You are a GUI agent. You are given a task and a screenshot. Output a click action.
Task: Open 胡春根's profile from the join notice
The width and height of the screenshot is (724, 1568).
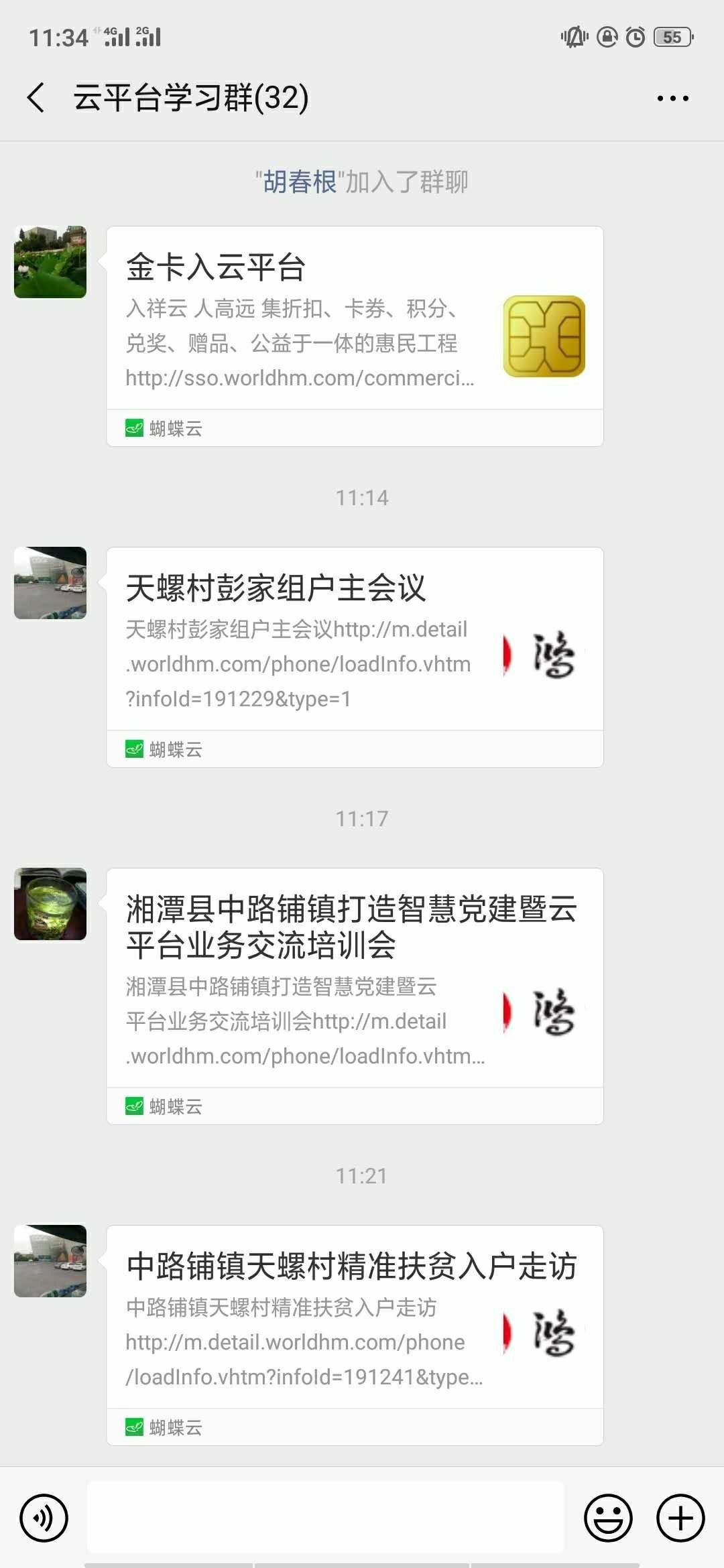point(299,182)
